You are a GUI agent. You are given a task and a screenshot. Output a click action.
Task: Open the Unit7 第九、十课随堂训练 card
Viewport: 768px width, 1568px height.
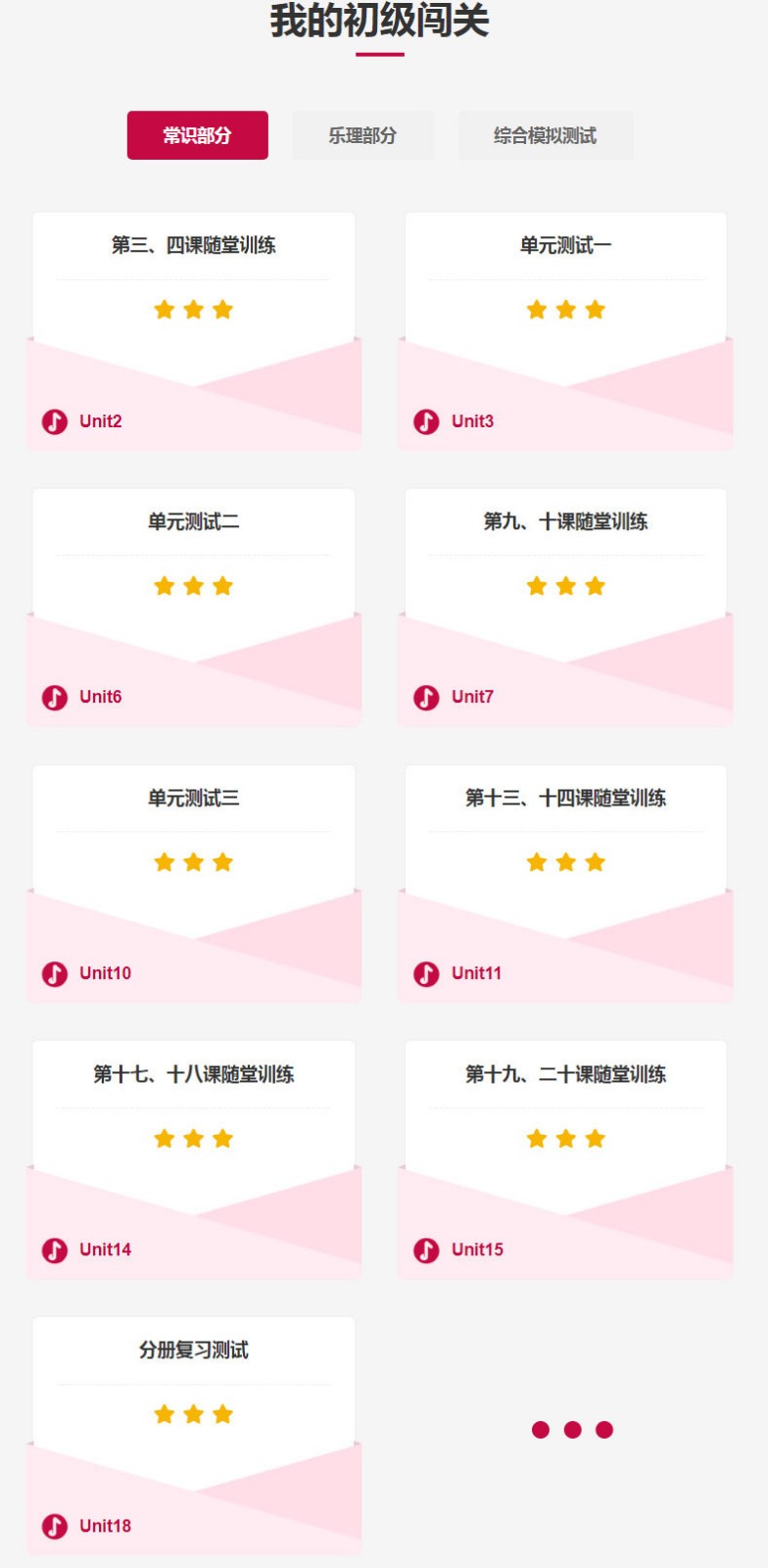pyautogui.click(x=565, y=570)
